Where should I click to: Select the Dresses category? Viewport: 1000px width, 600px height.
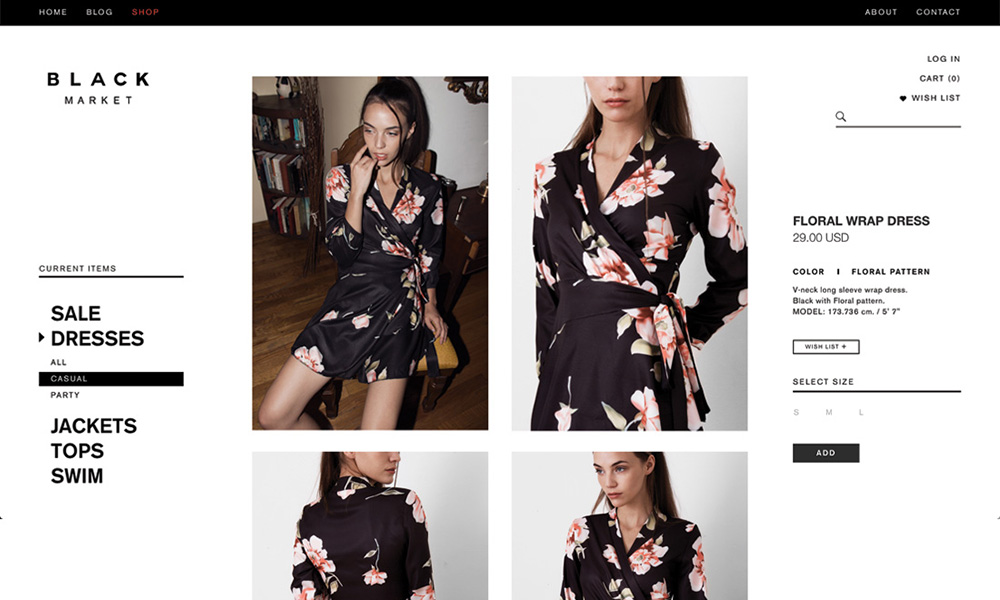97,339
